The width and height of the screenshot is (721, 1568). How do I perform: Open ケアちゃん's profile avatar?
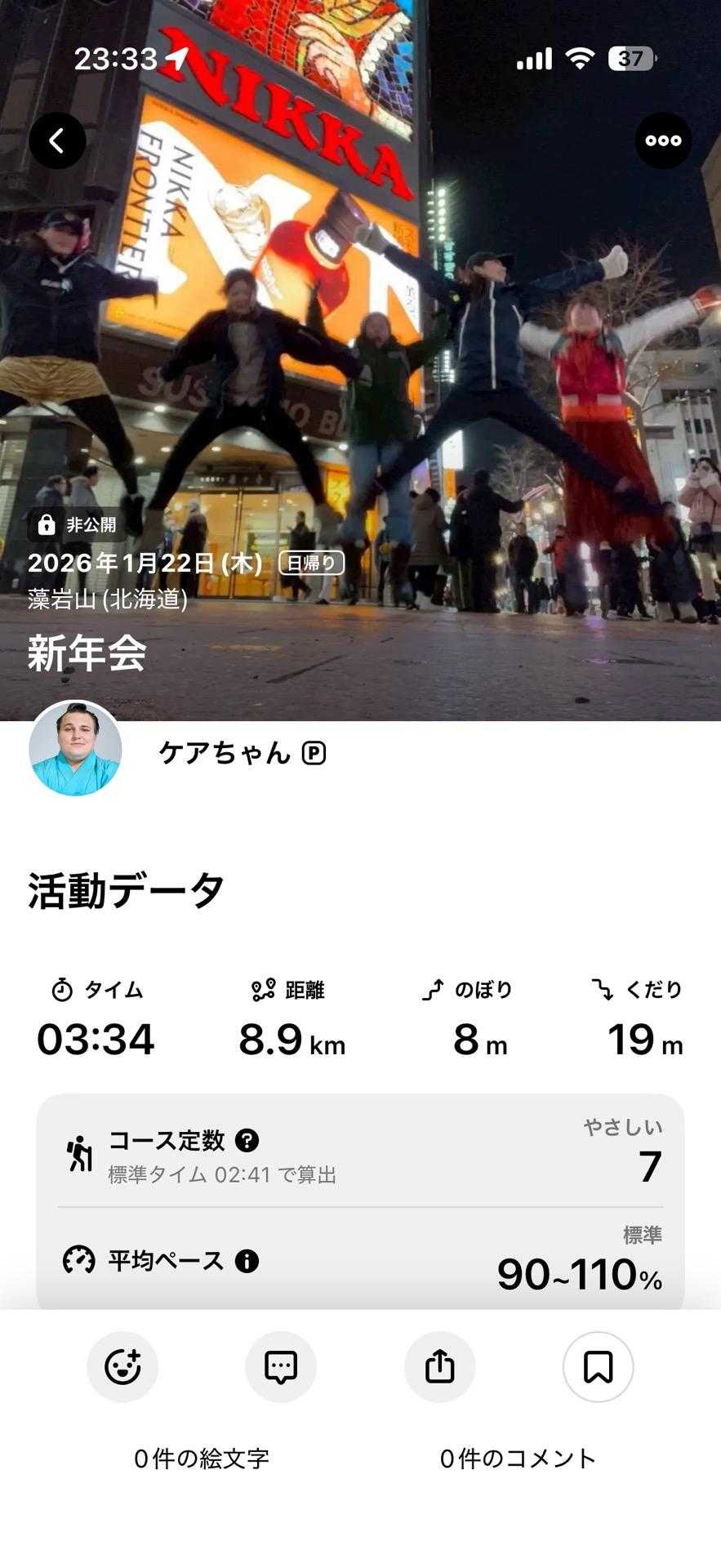coord(75,748)
